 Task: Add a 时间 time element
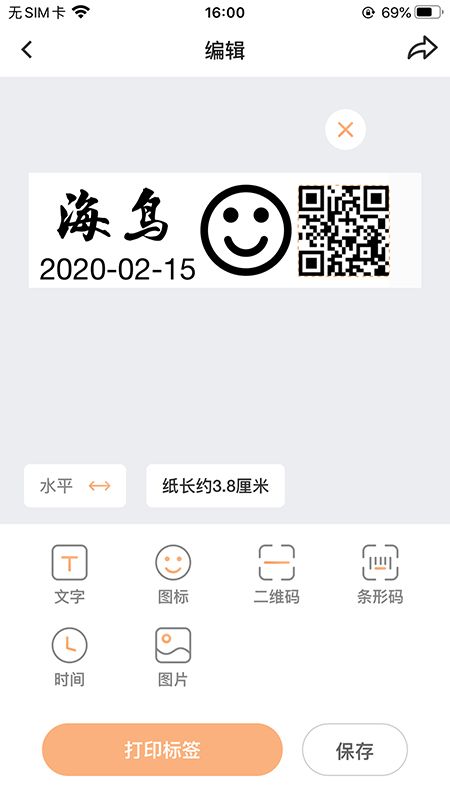point(69,657)
